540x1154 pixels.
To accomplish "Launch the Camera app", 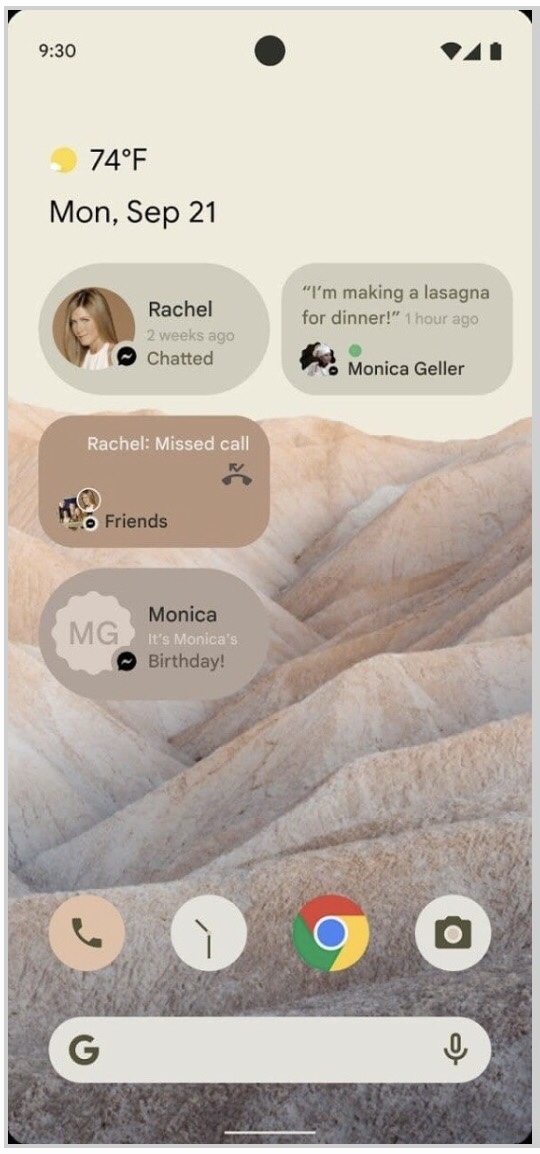I will coord(452,933).
